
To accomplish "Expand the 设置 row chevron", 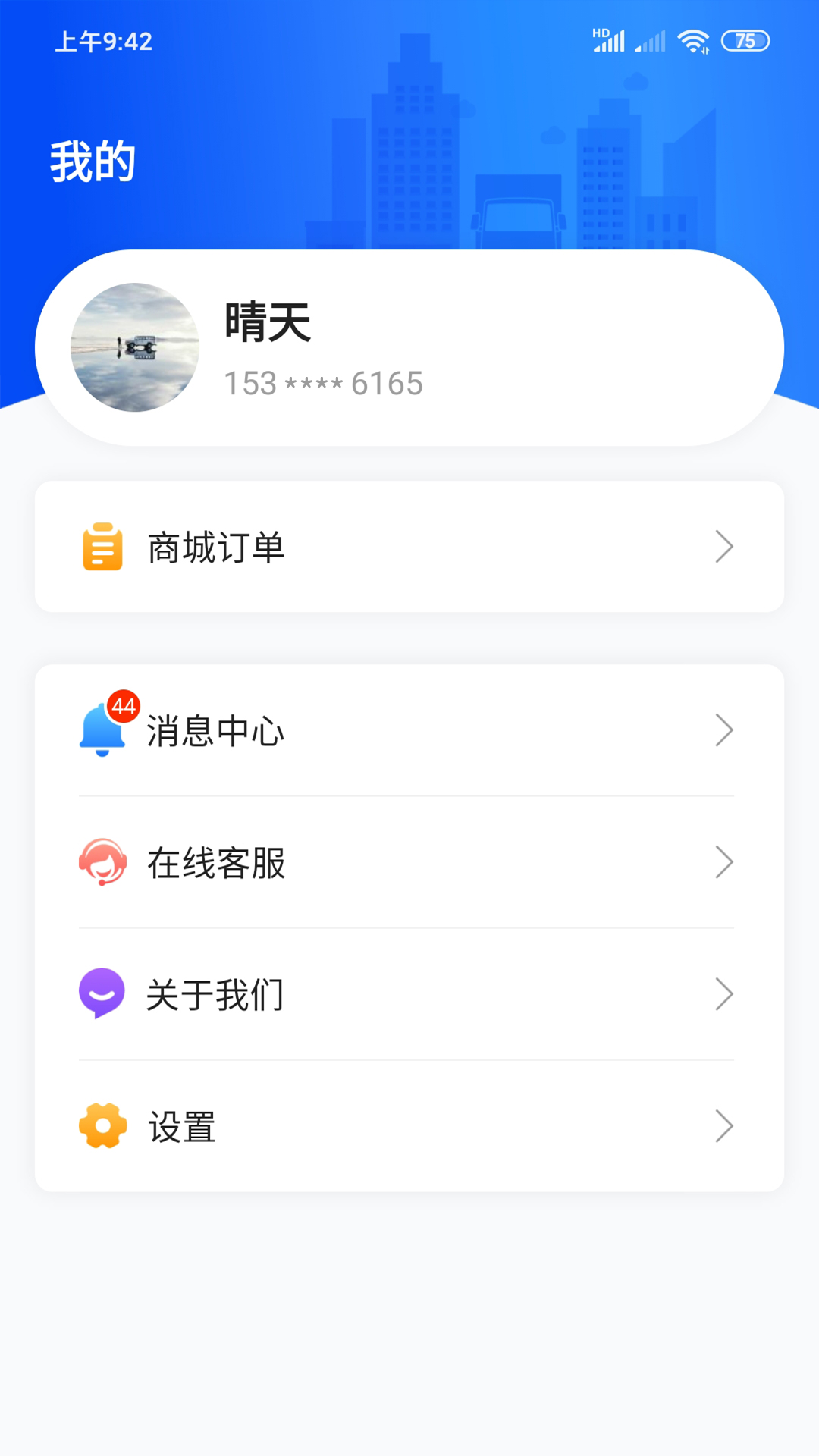I will coord(724,1127).
